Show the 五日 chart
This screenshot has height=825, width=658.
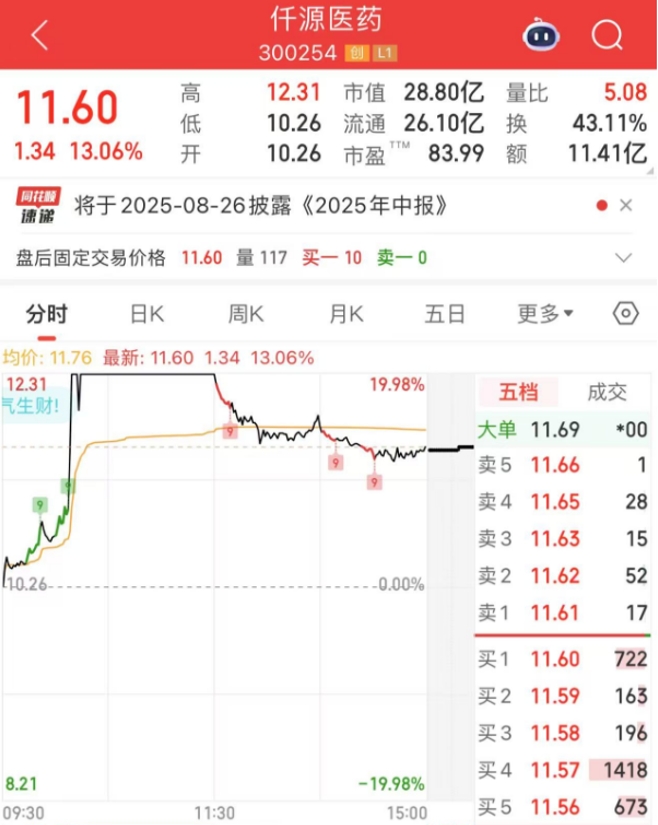click(x=444, y=314)
